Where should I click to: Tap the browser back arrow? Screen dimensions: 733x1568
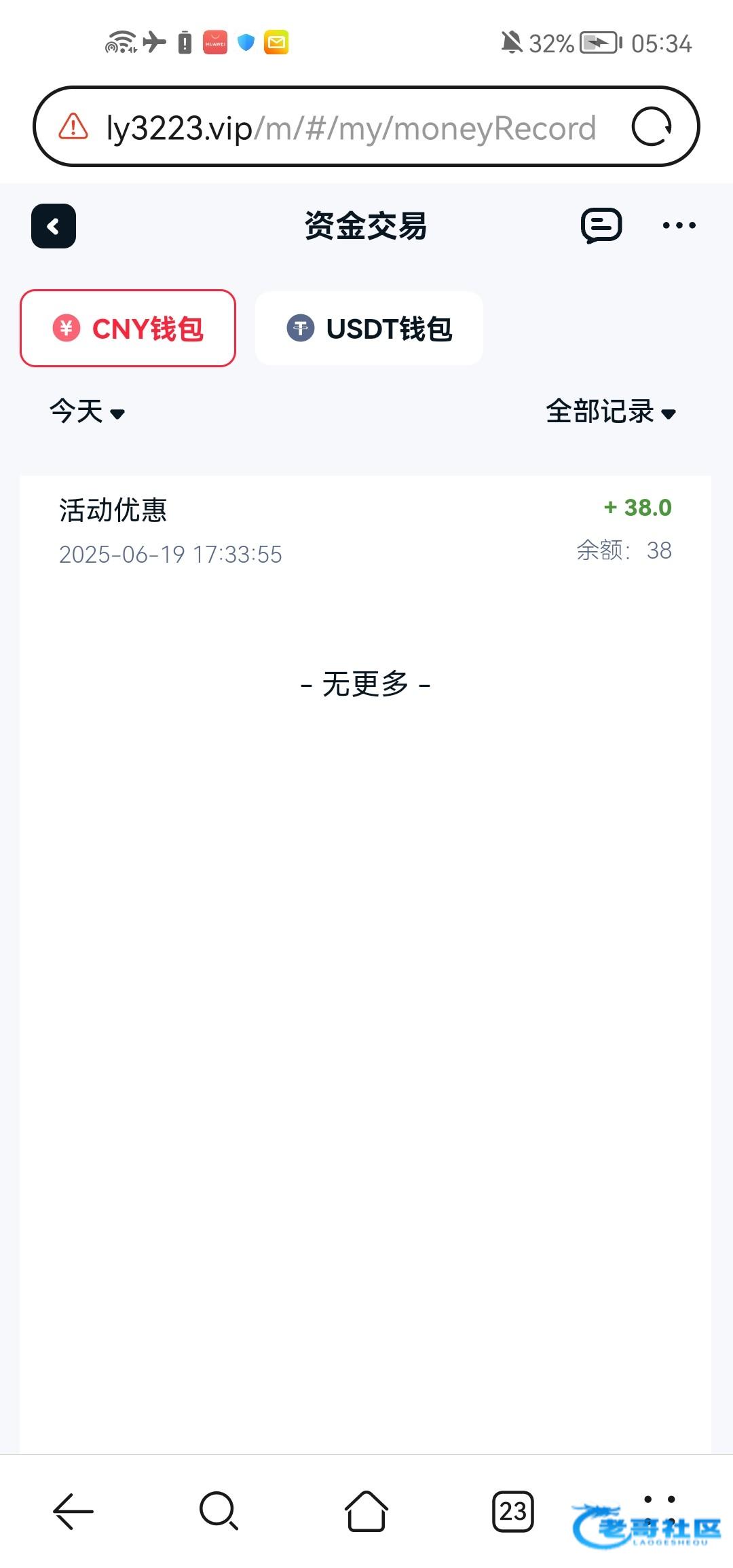click(x=73, y=1511)
